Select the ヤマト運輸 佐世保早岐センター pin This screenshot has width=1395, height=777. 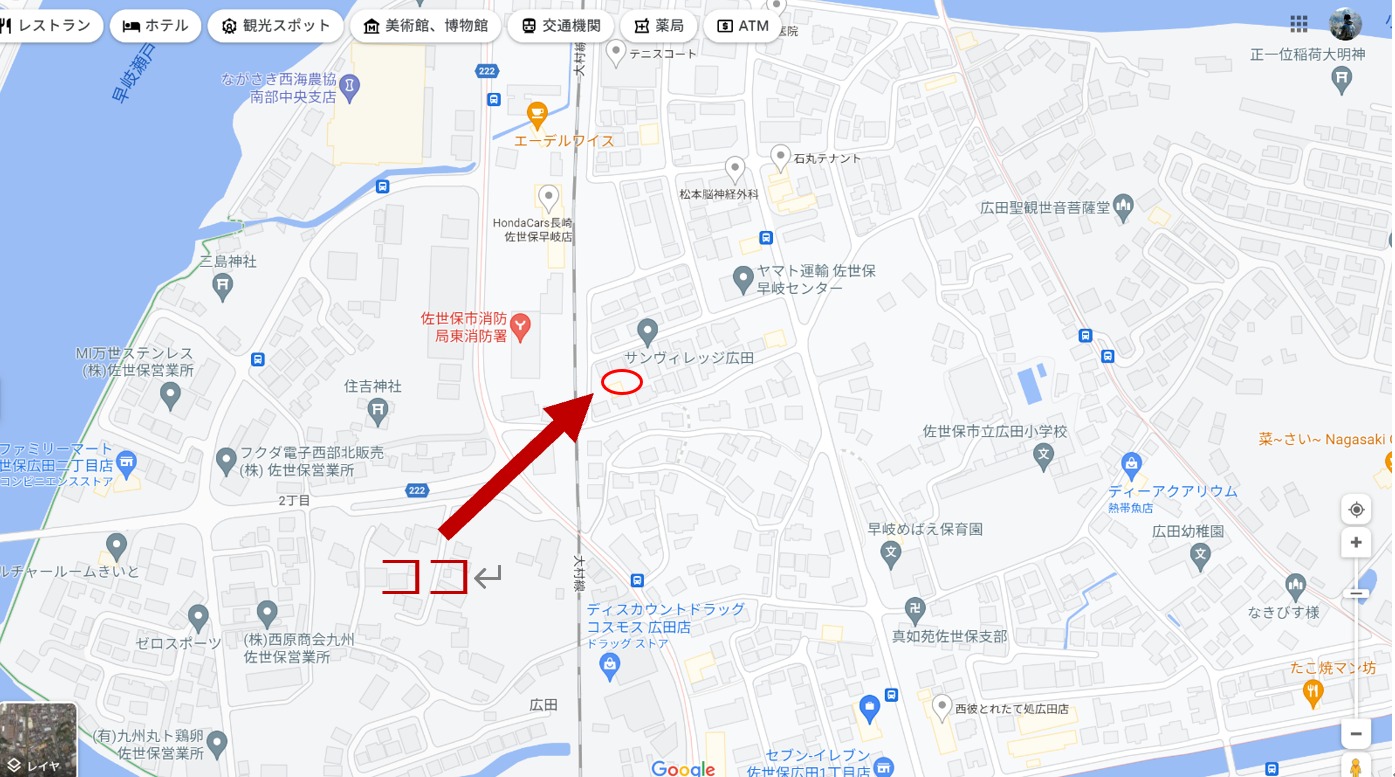point(742,276)
